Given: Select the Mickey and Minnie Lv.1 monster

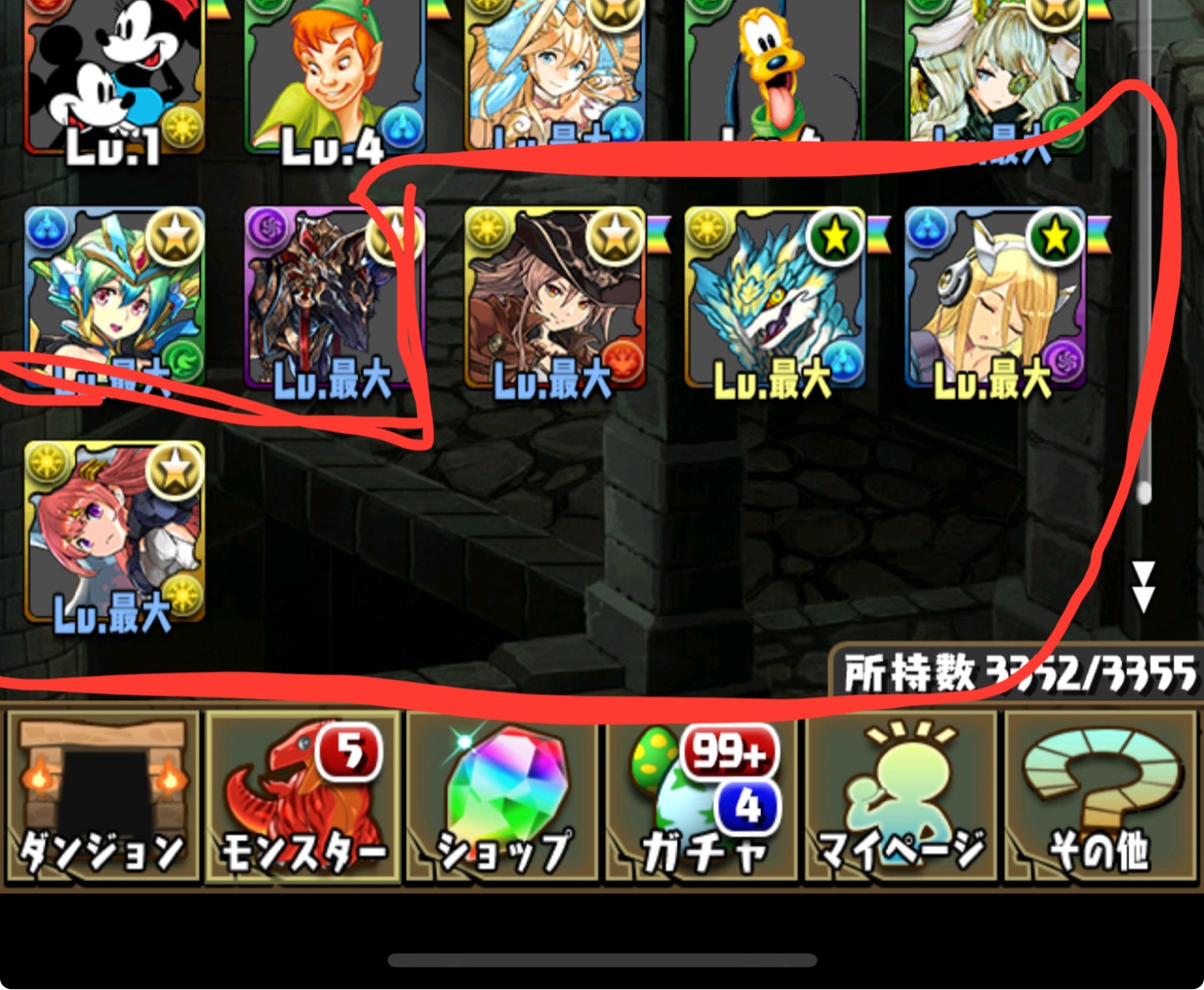Looking at the screenshot, I should point(114,75).
